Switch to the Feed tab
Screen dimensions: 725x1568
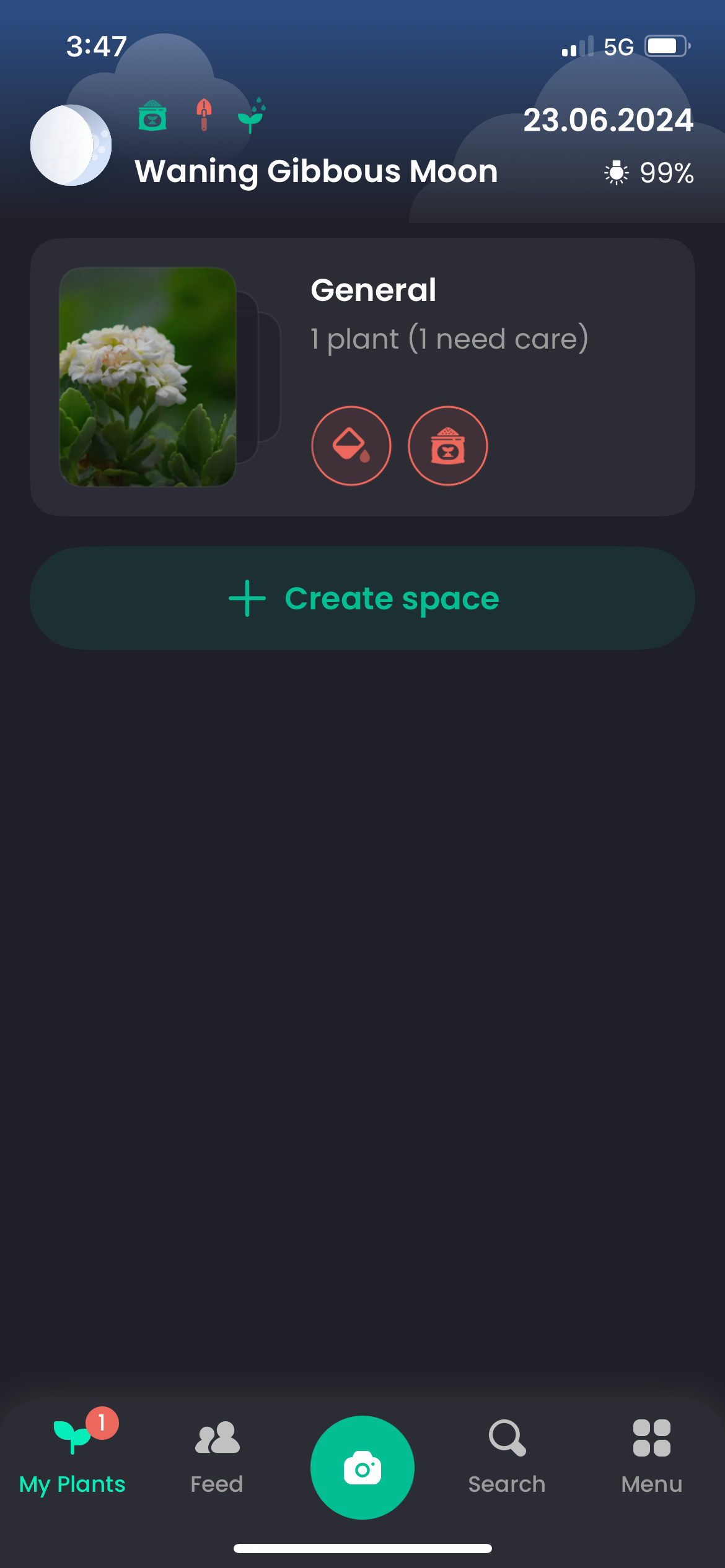(216, 1461)
